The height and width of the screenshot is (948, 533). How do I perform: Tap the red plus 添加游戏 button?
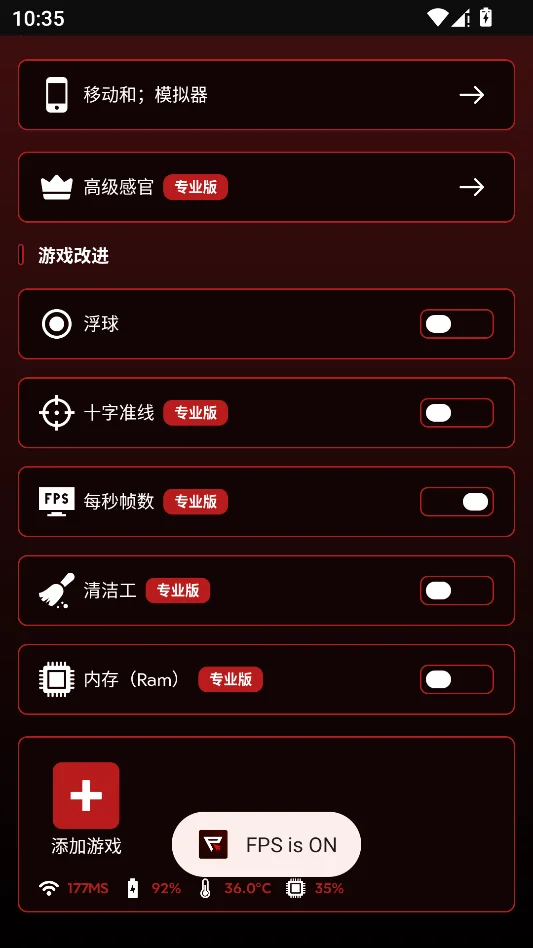[x=86, y=795]
